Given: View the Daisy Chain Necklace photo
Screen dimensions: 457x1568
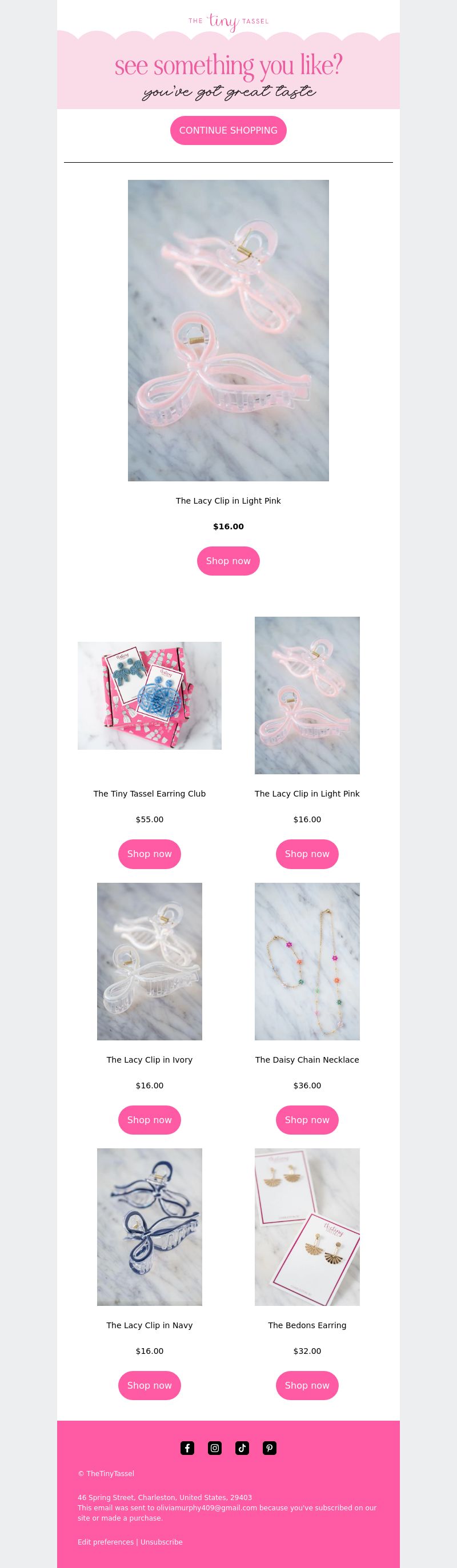Looking at the screenshot, I should [307, 961].
